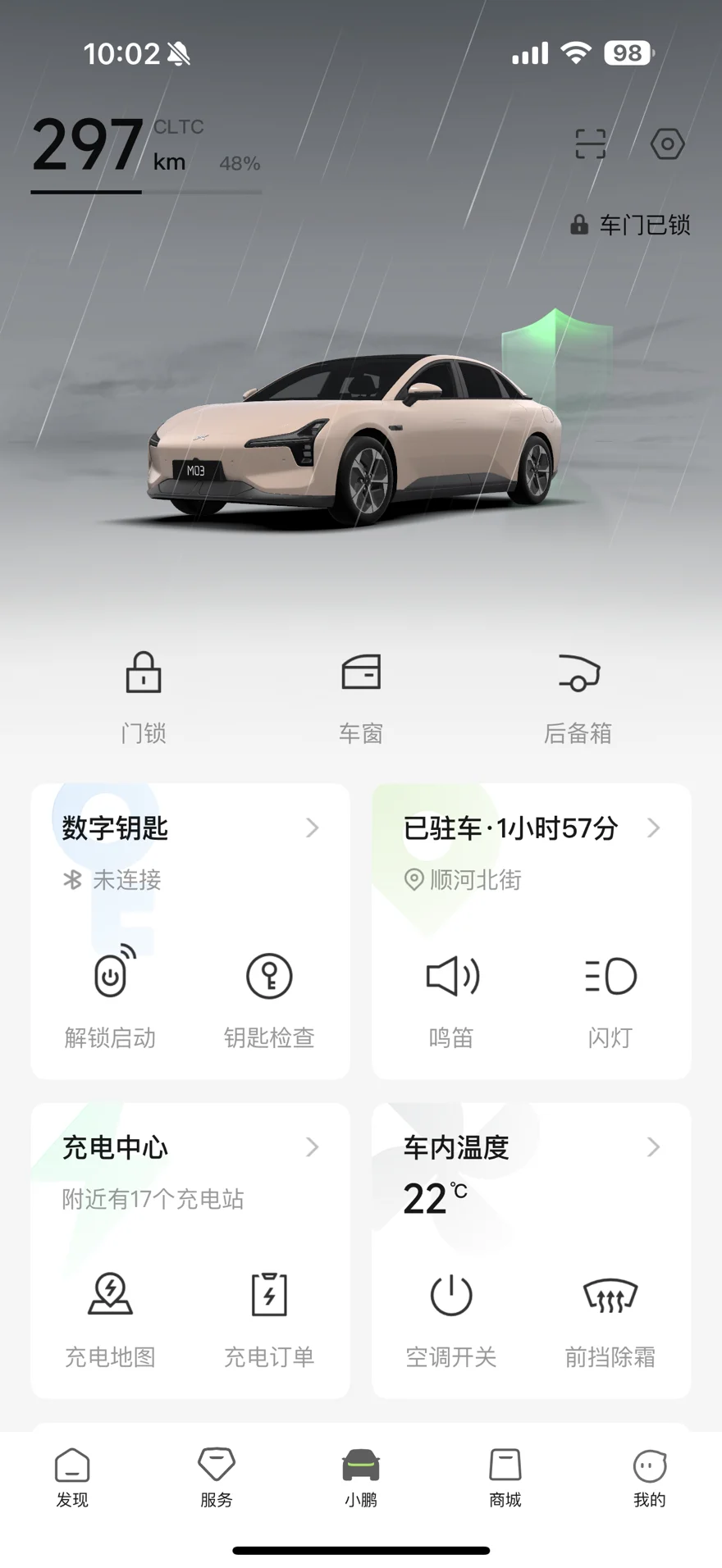Open the 充电中心 charging center card
Viewport: 722px width, 1568px height.
point(190,1147)
